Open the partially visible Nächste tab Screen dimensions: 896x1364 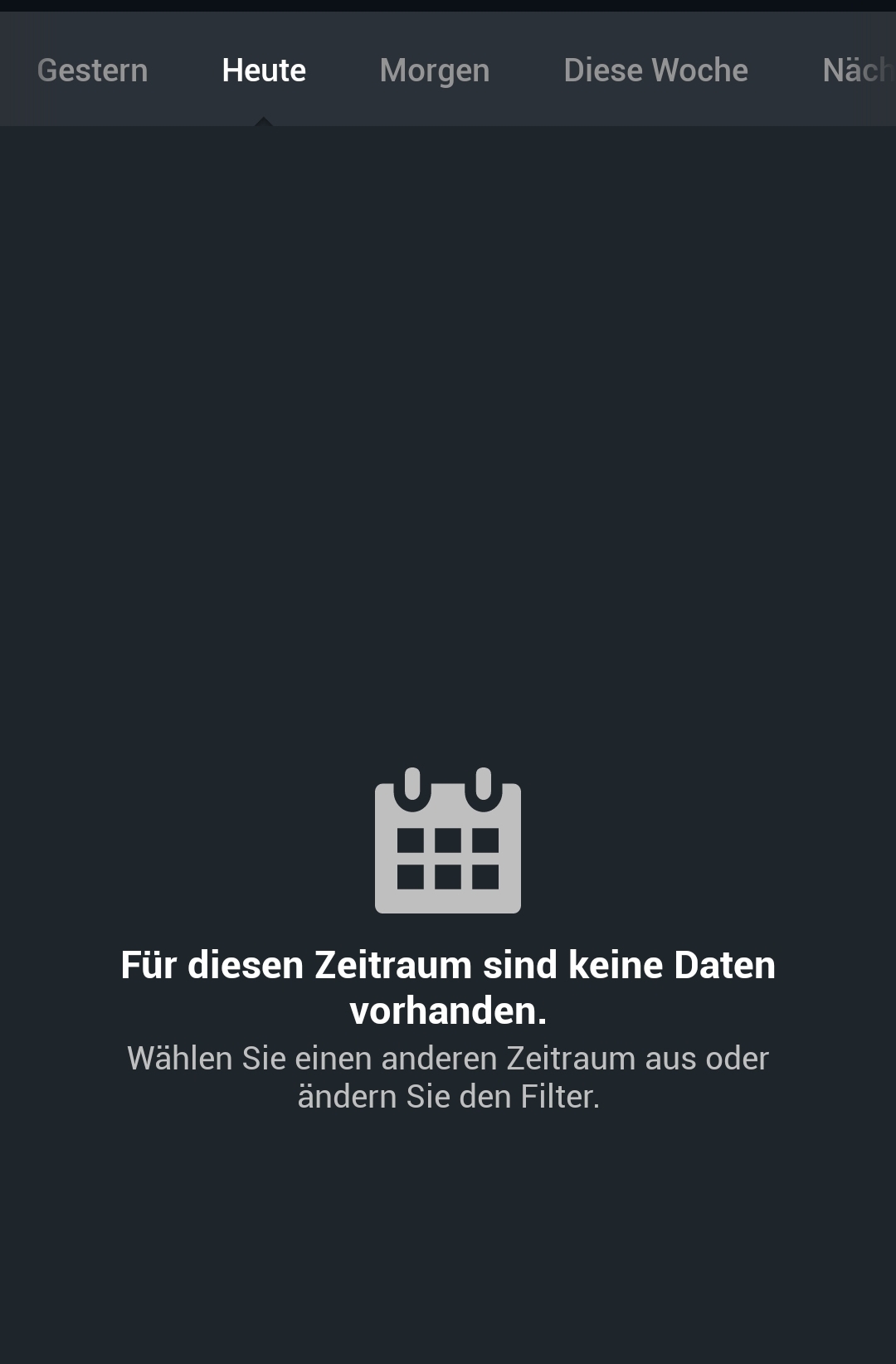pyautogui.click(x=859, y=70)
